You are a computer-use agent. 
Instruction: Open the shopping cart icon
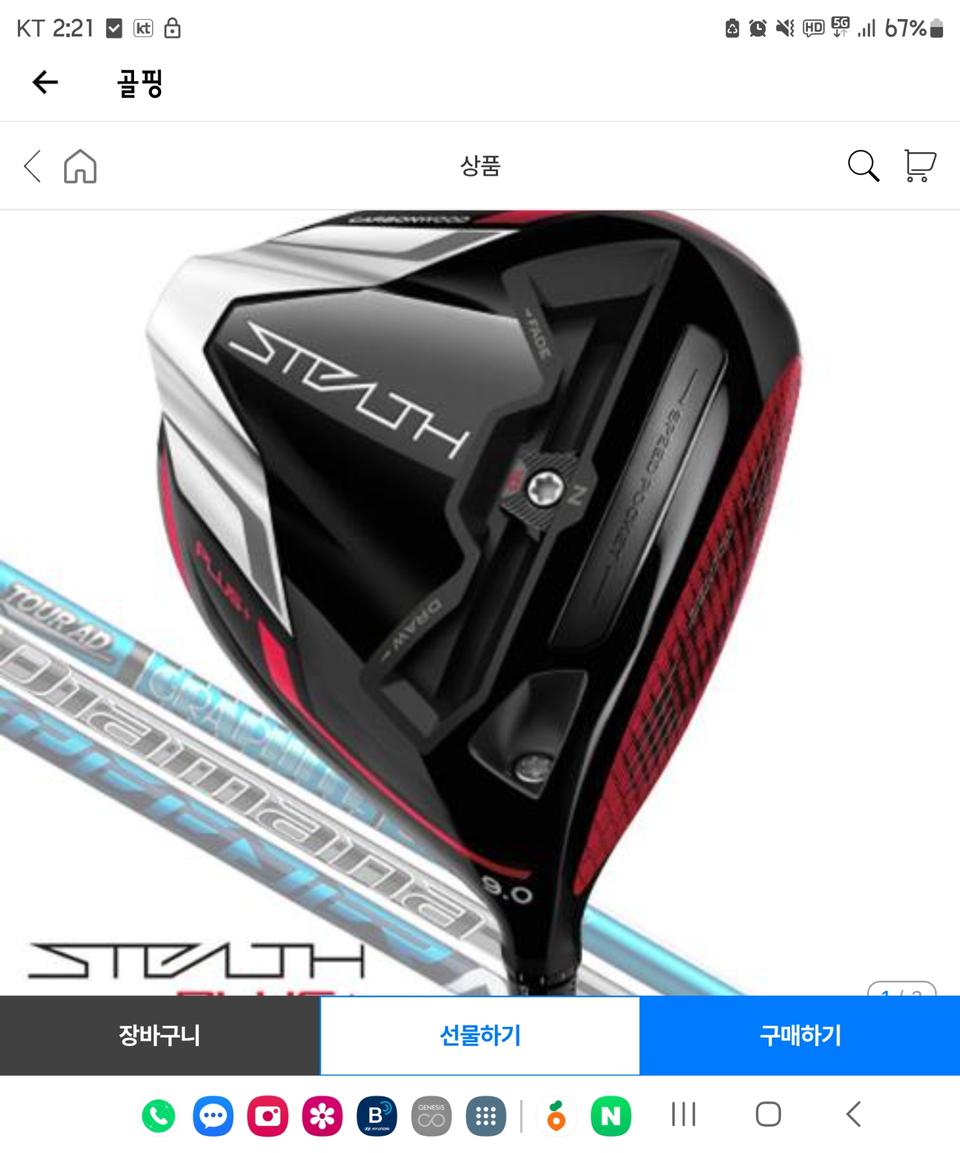click(918, 167)
